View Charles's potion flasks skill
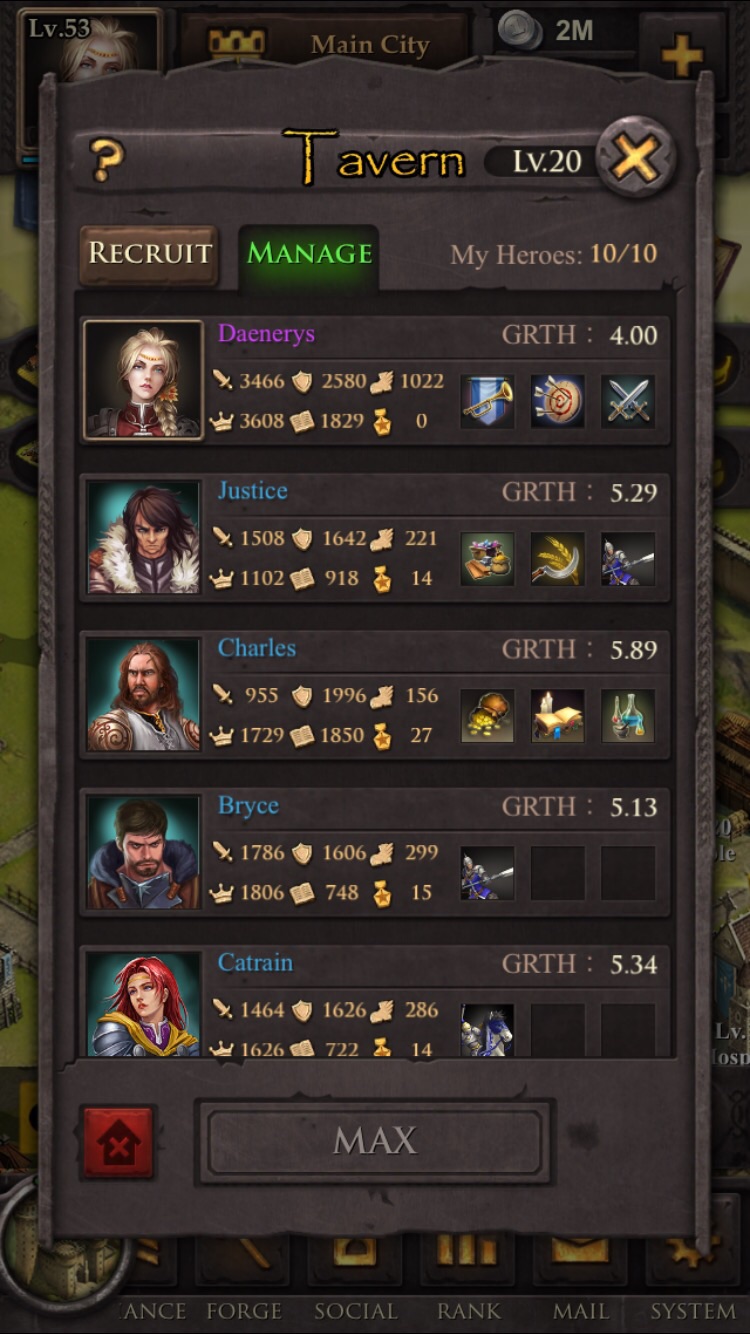750x1334 pixels. click(628, 716)
